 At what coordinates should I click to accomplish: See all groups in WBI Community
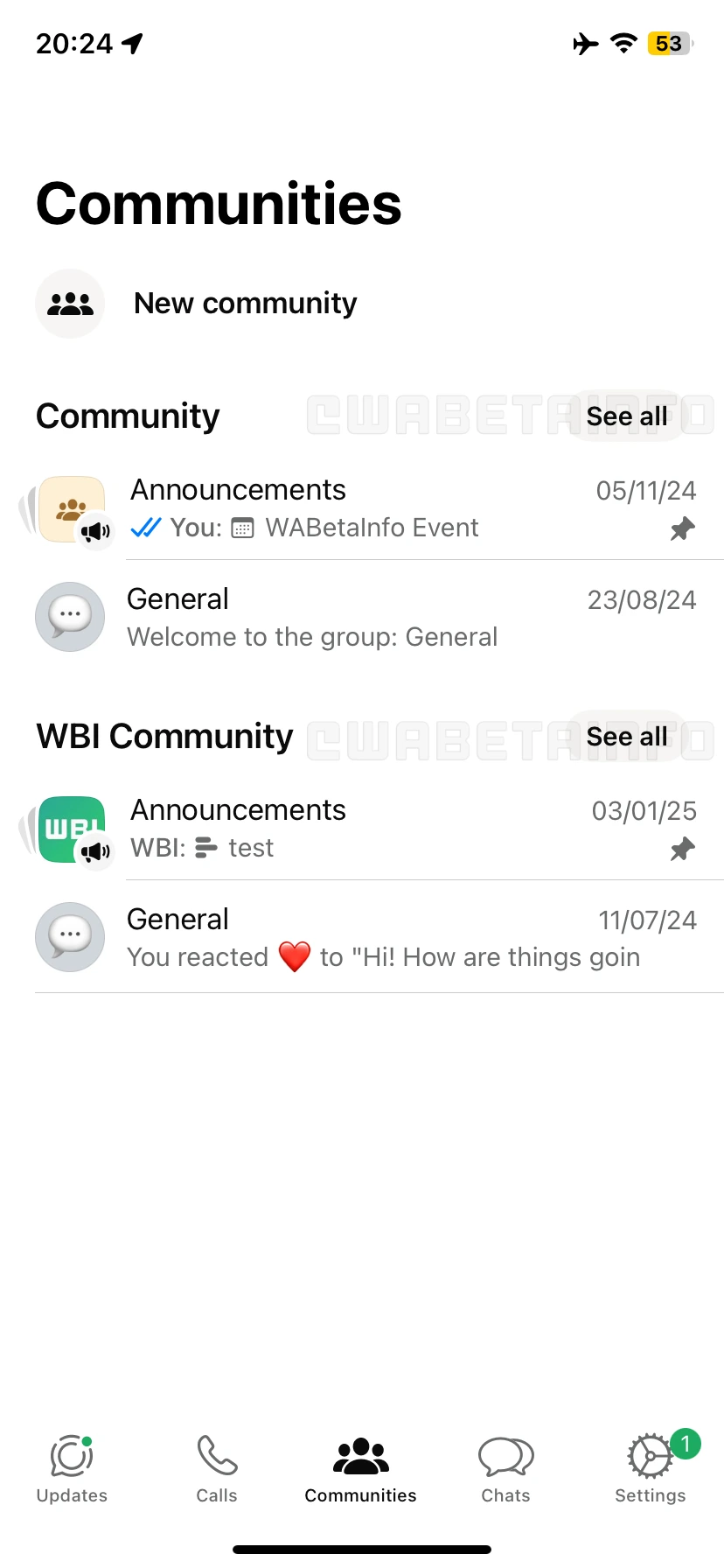click(x=626, y=737)
